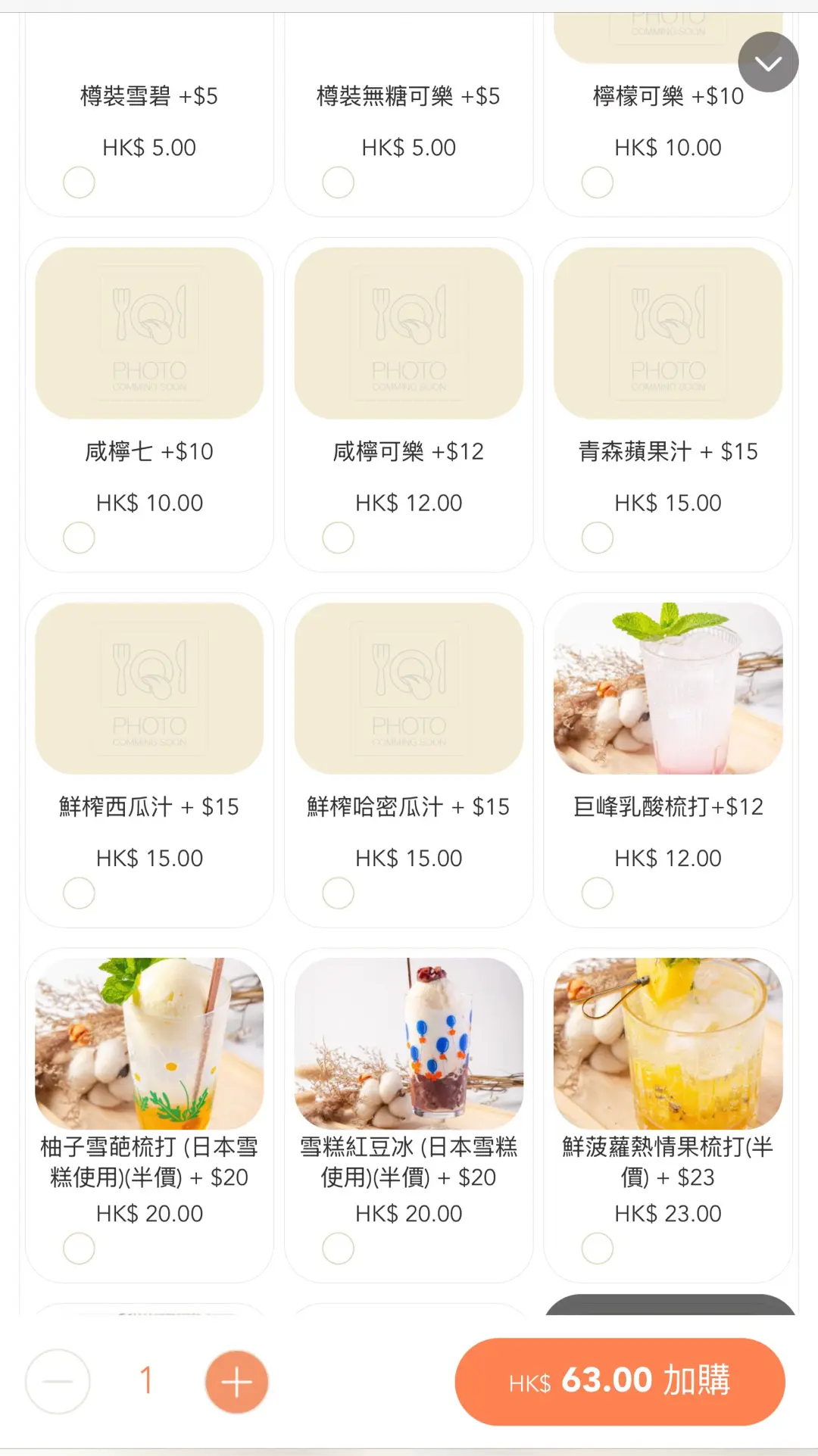Increase quantity with the plus button
This screenshot has height=1456, width=818.
pyautogui.click(x=236, y=1382)
